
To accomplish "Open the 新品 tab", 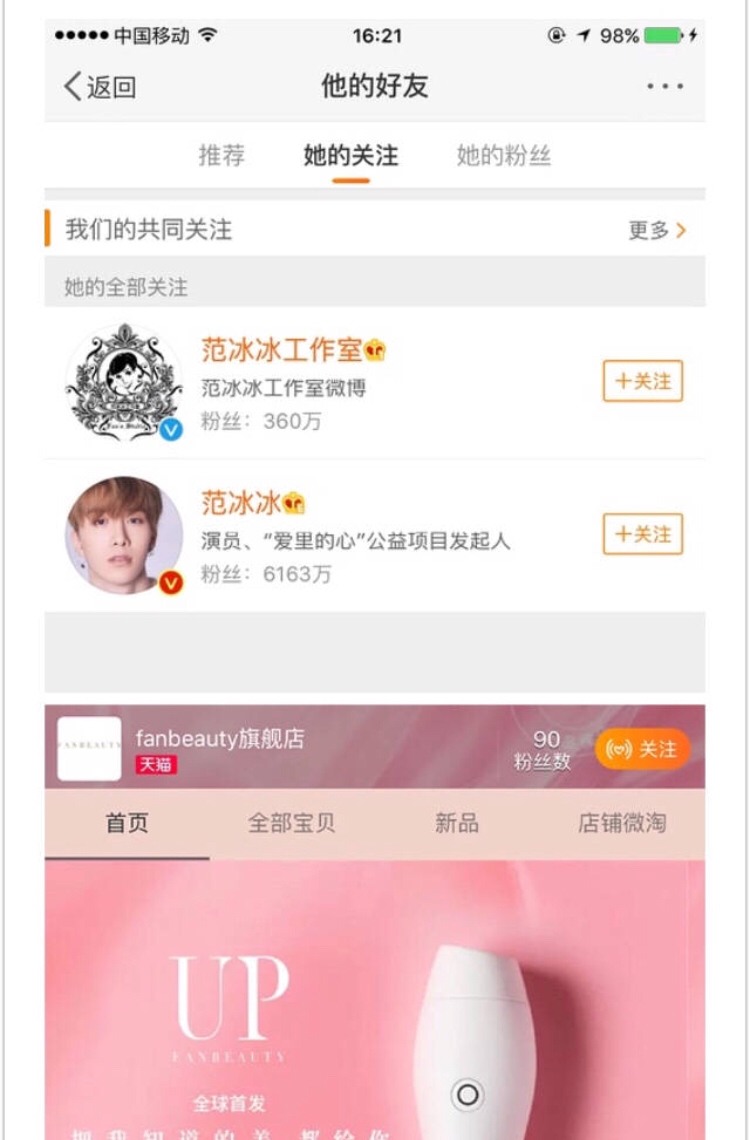I will [456, 823].
